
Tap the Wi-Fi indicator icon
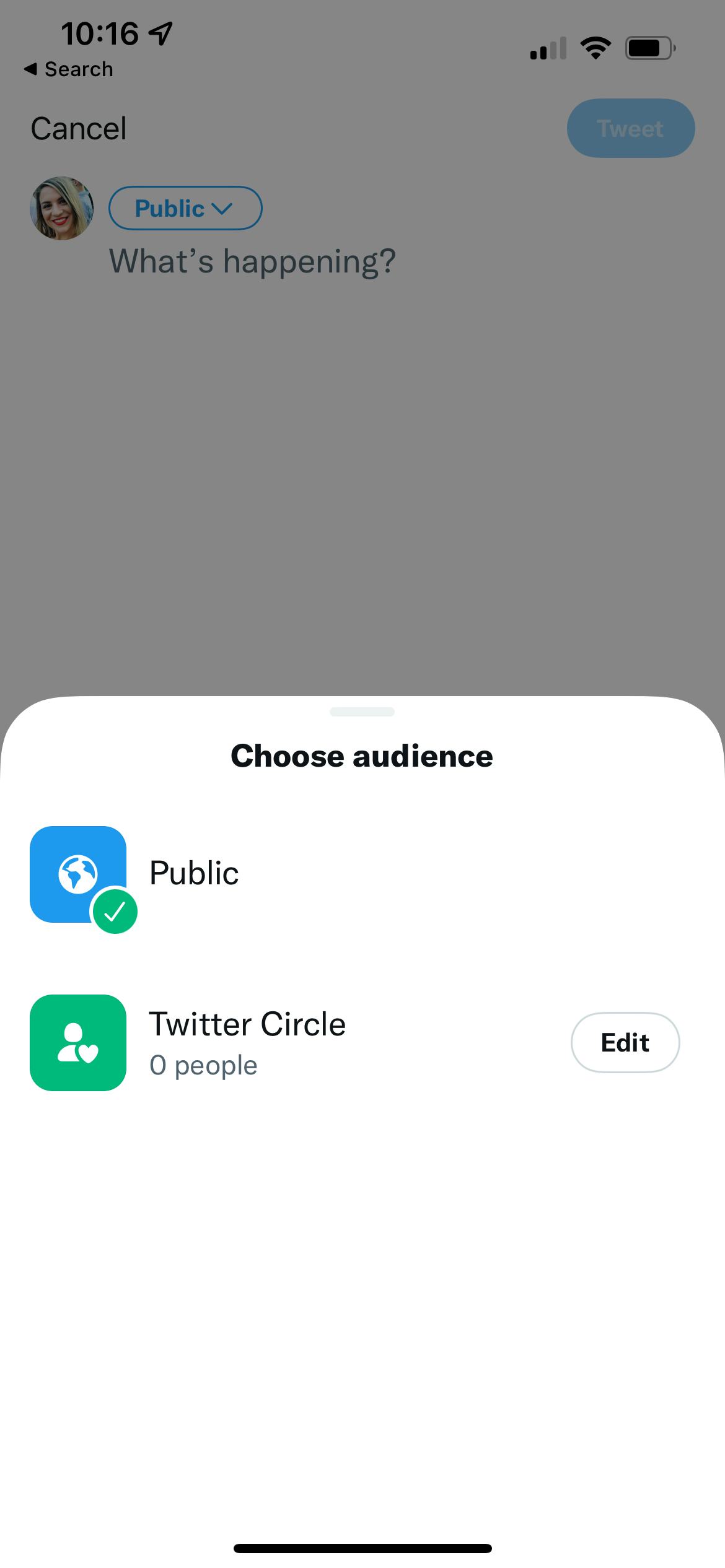(594, 46)
